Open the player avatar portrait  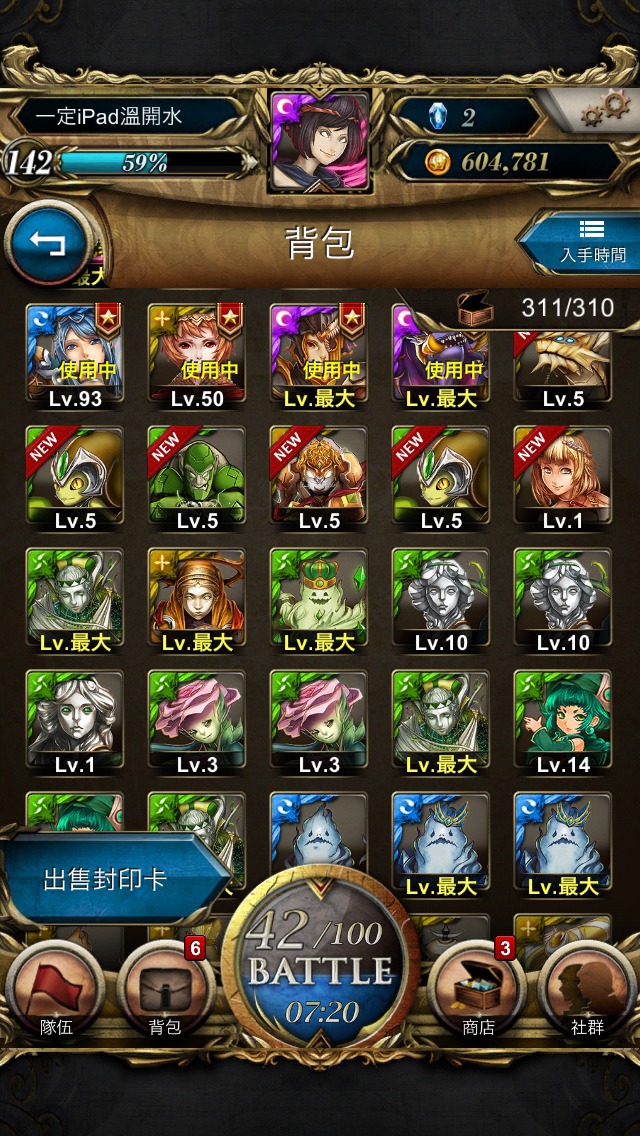[x=320, y=141]
